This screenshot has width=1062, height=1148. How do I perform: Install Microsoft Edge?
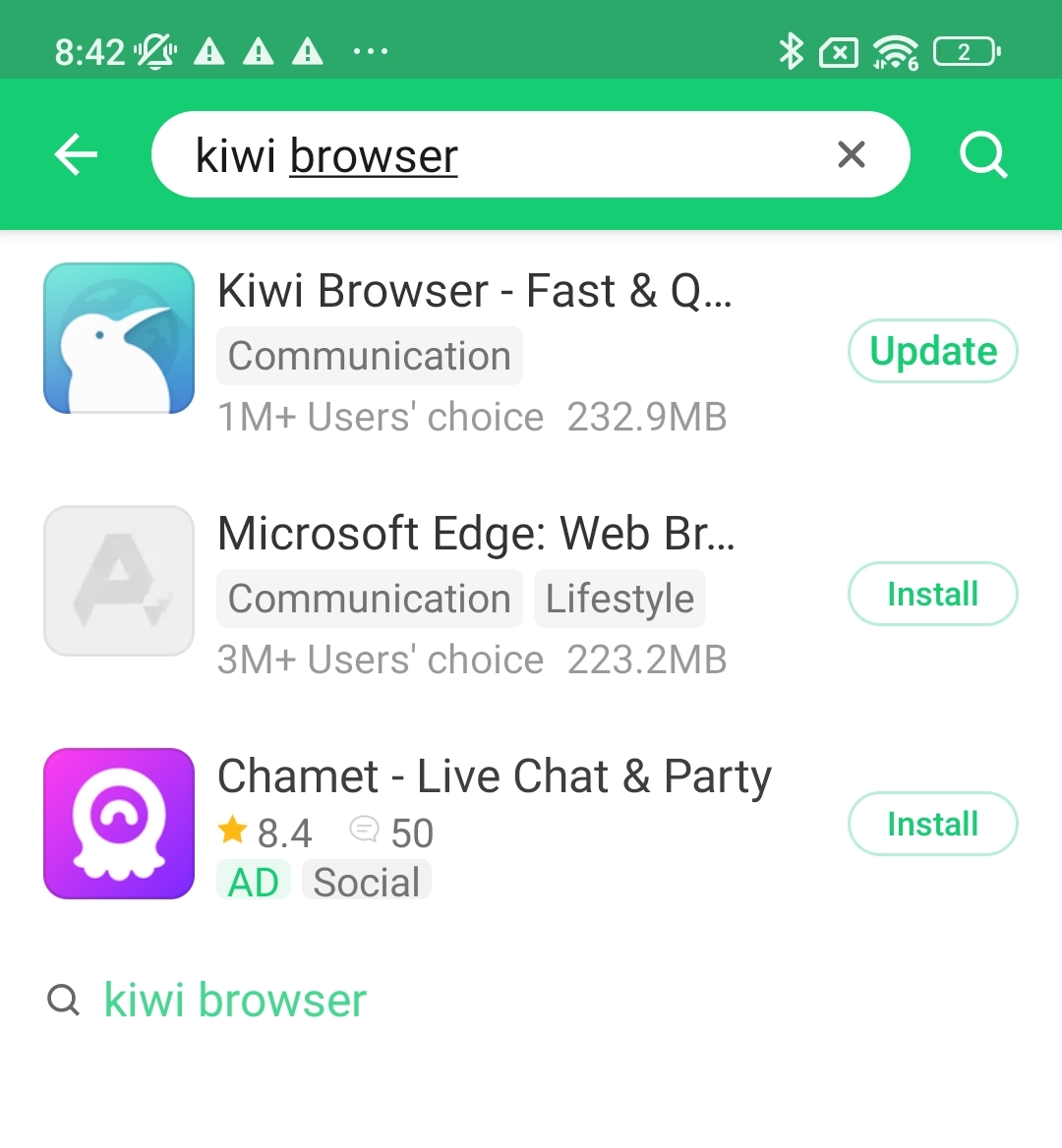(x=932, y=594)
